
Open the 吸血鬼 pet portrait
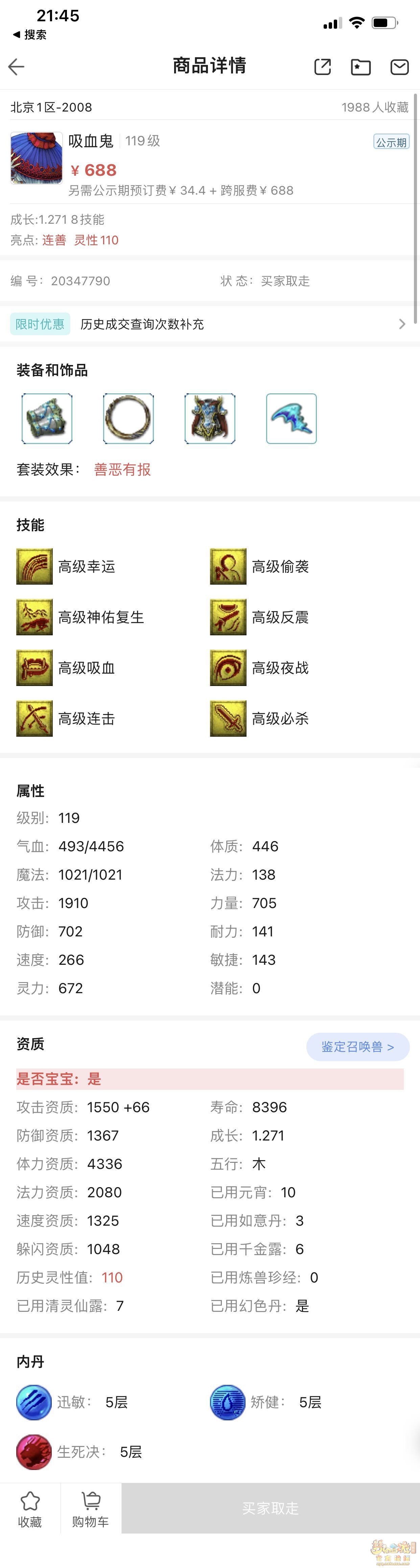pyautogui.click(x=37, y=158)
